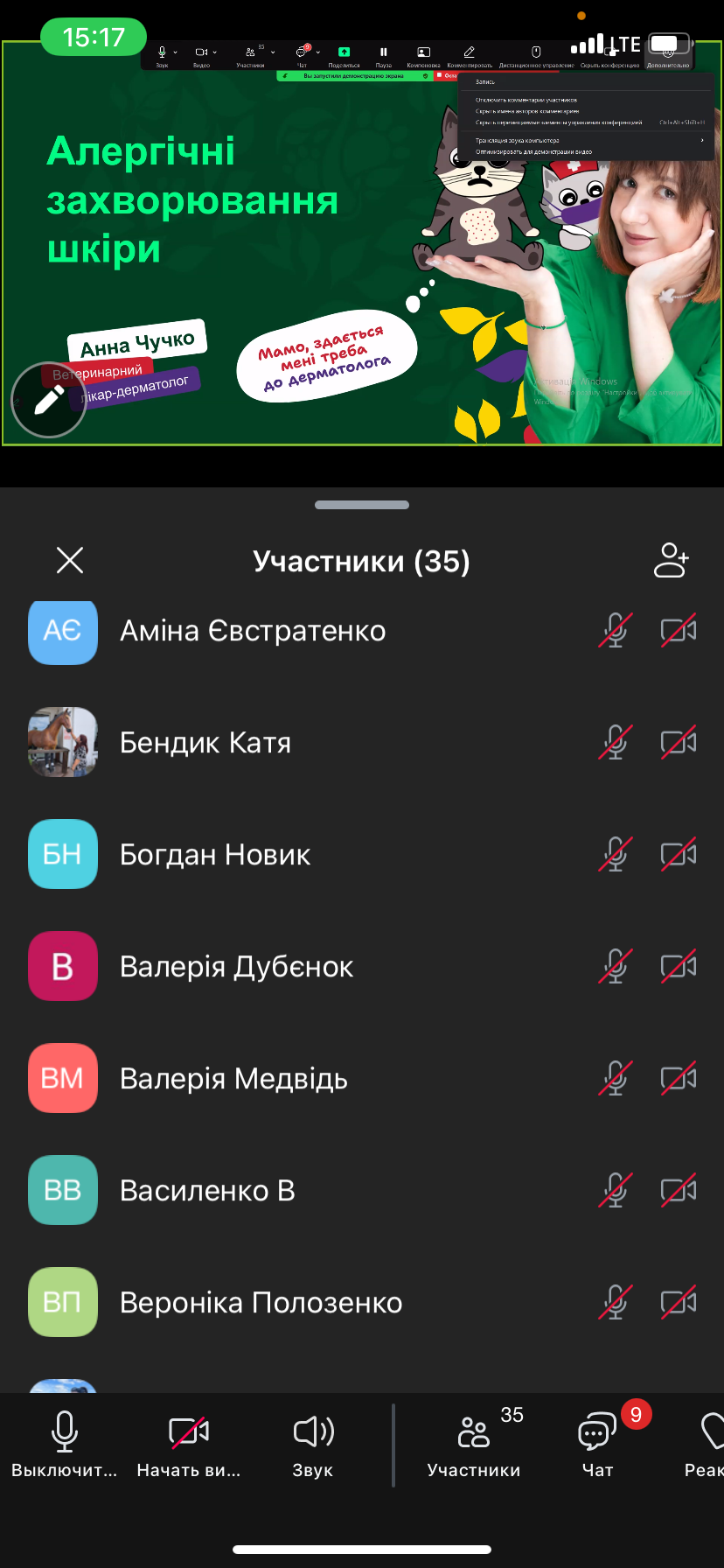Close the participants panel
This screenshot has width=724, height=1568.
(70, 560)
